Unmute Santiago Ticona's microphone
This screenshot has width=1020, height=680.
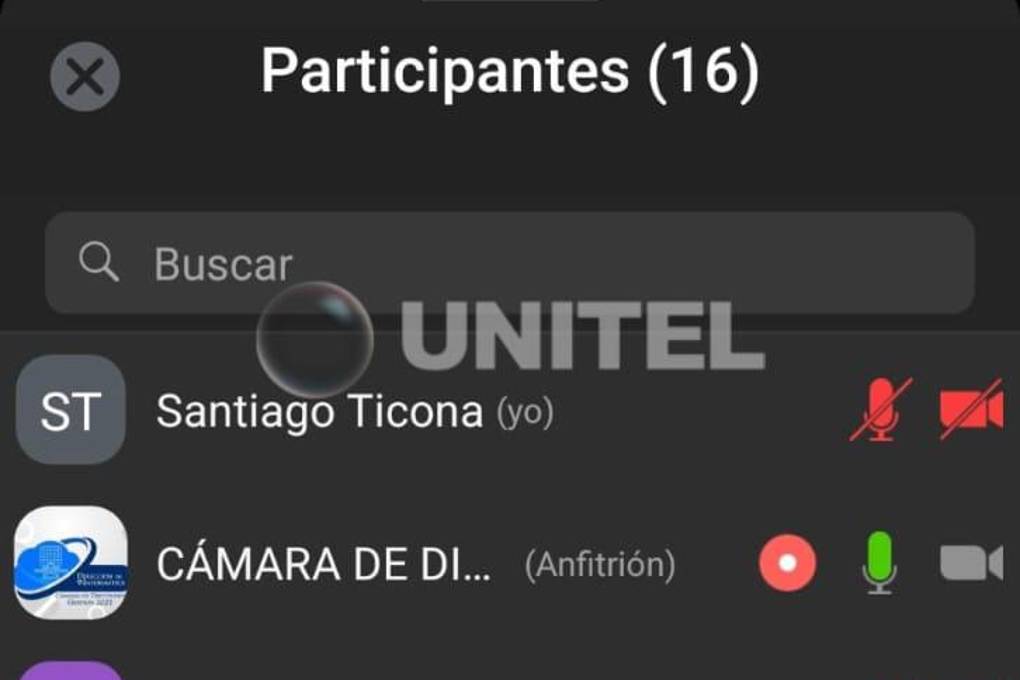click(880, 410)
